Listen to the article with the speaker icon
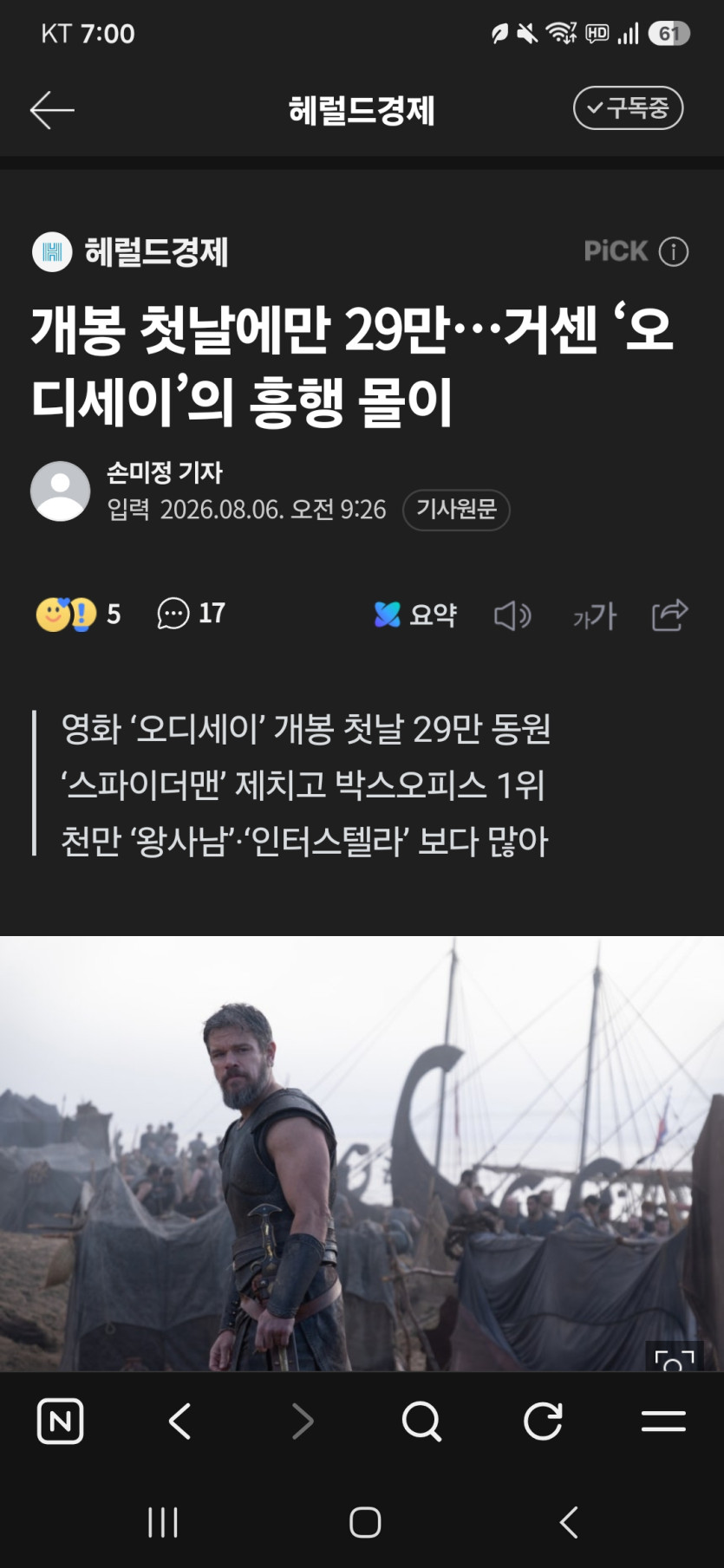Screen dimensions: 724x1568 (x=512, y=615)
